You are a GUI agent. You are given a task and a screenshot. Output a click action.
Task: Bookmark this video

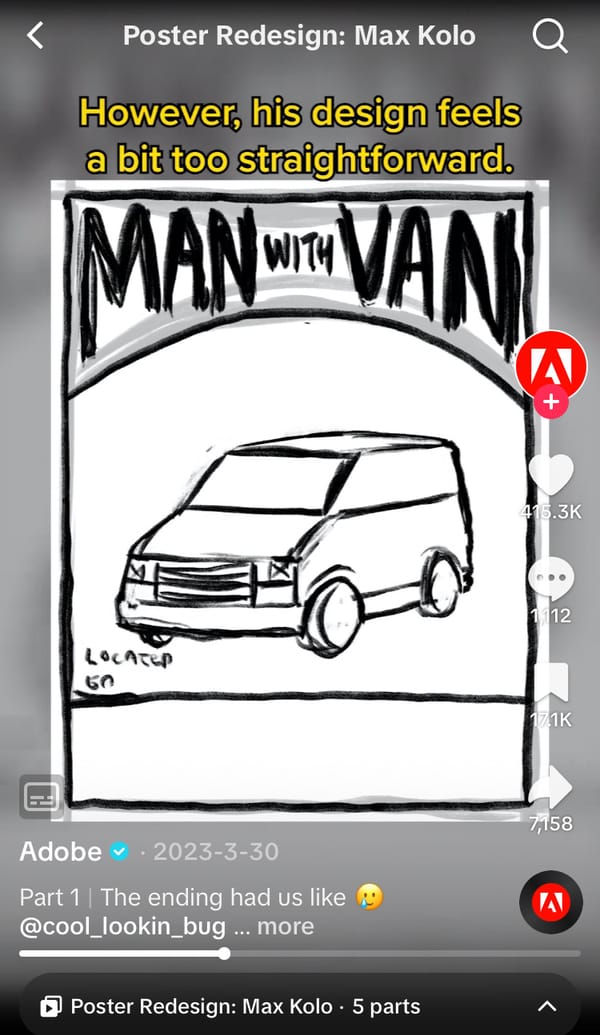[551, 684]
